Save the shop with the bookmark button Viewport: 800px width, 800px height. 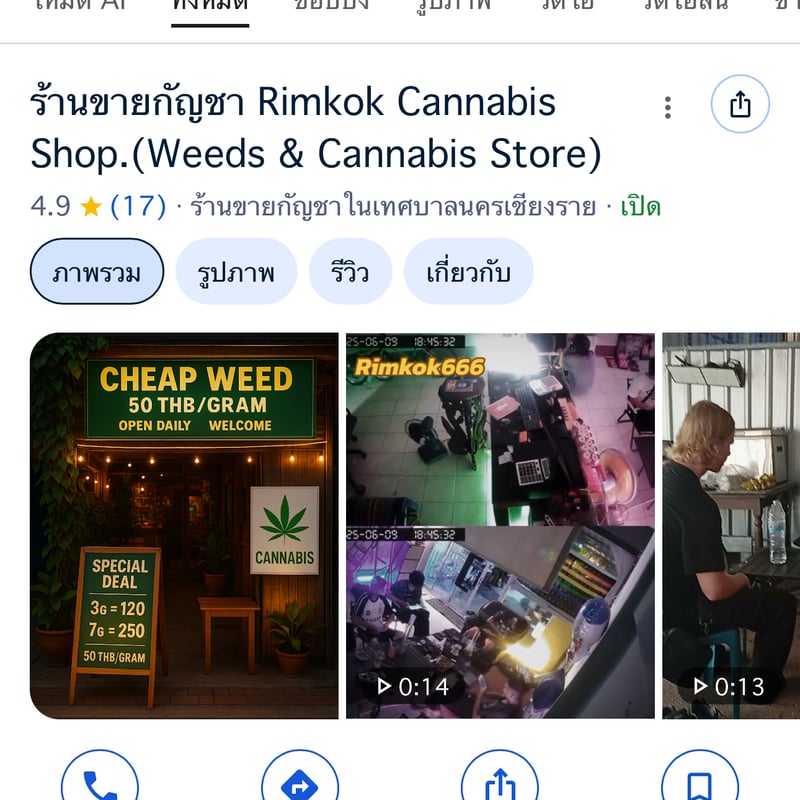pos(700,776)
